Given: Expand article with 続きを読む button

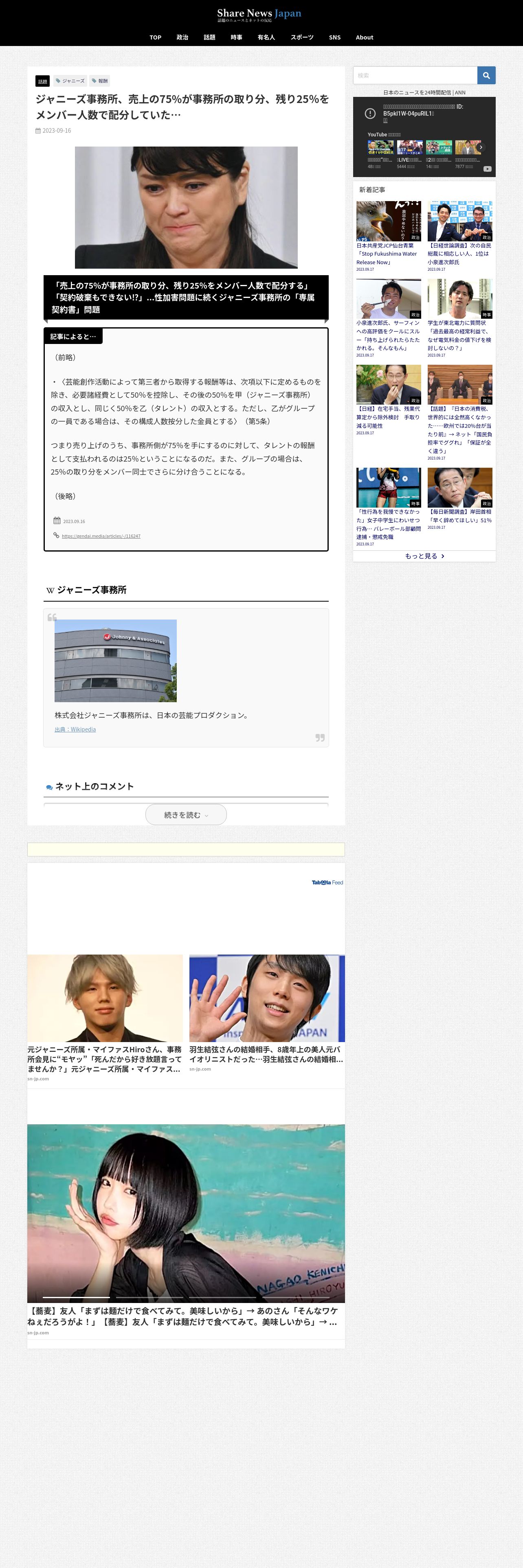Looking at the screenshot, I should [186, 815].
